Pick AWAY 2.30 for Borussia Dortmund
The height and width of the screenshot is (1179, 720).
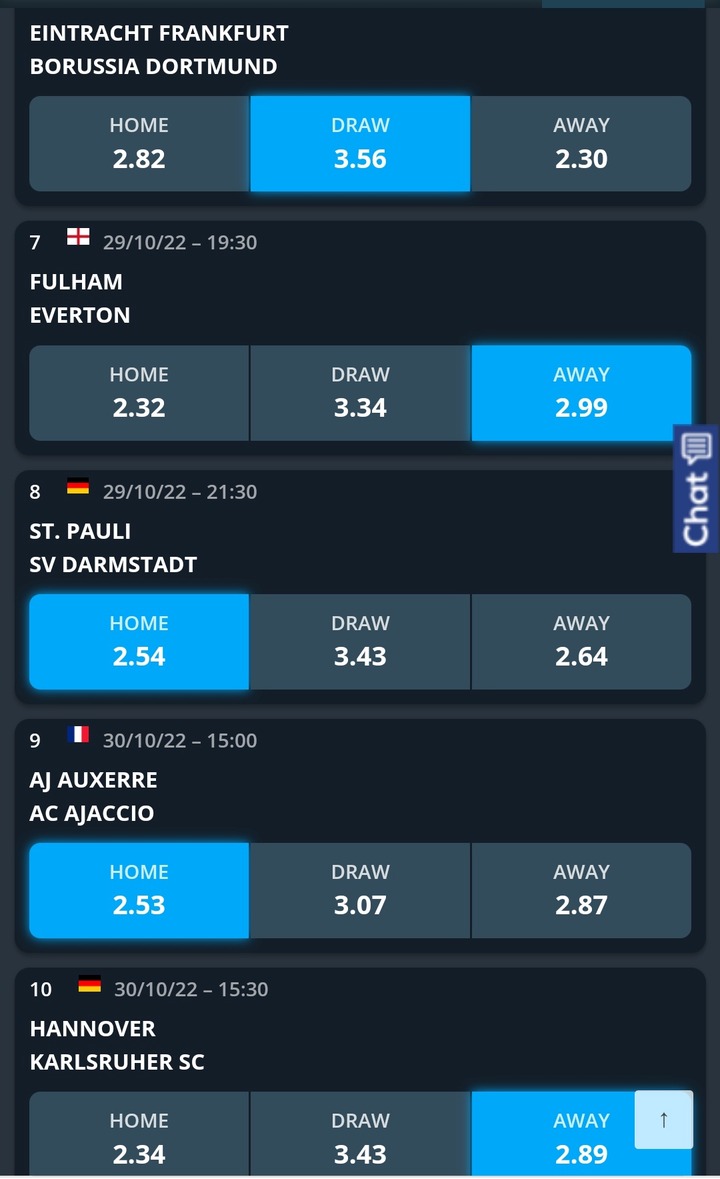(x=581, y=143)
